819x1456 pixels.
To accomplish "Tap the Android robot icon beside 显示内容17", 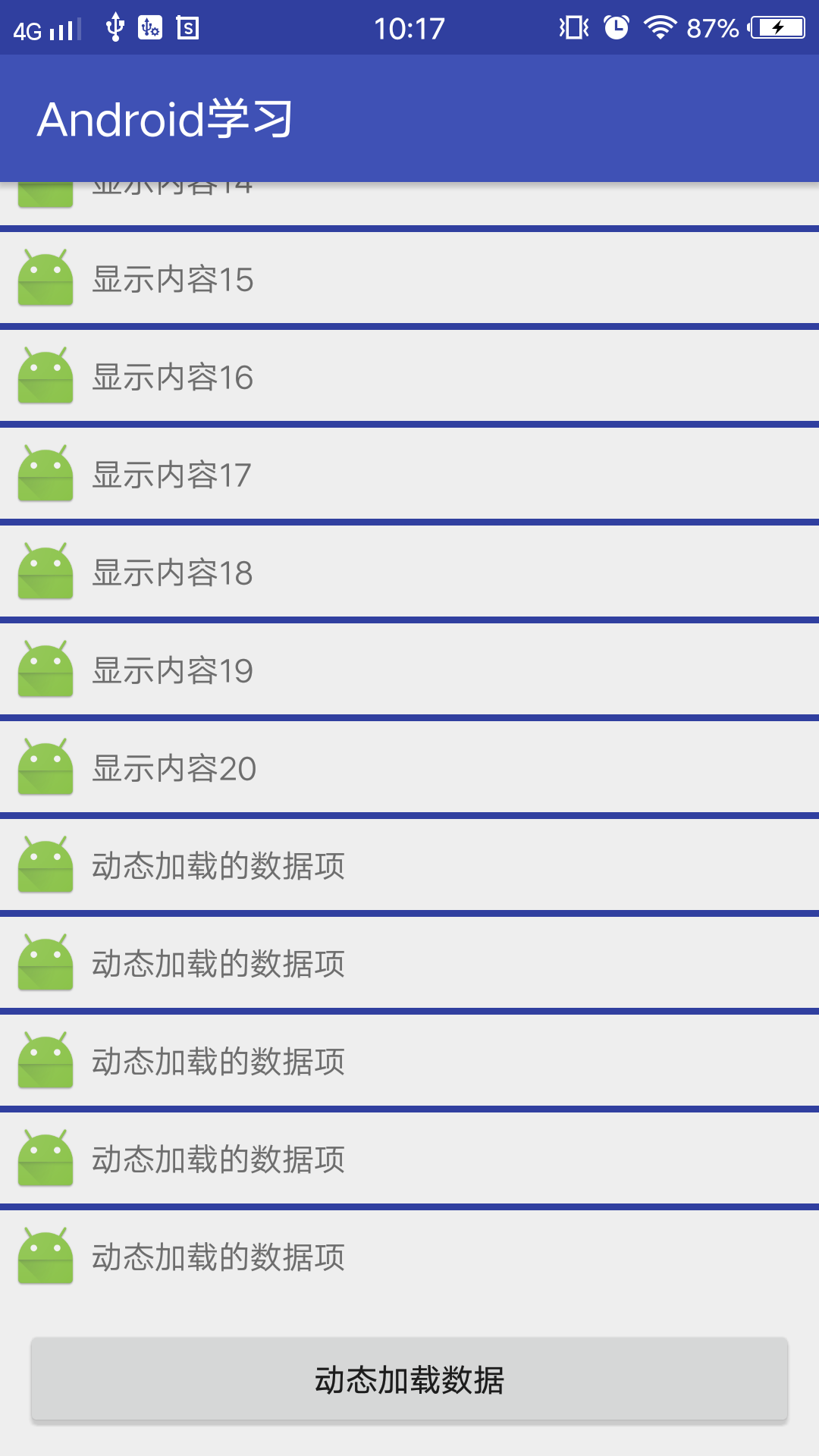I will 45,474.
